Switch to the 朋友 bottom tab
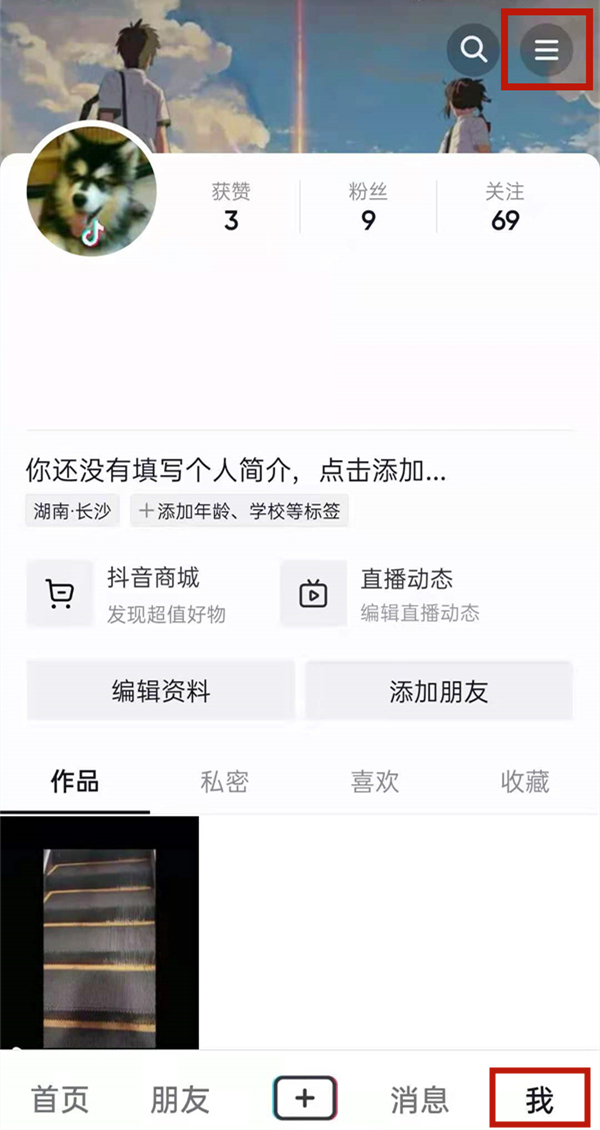 coord(180,1100)
